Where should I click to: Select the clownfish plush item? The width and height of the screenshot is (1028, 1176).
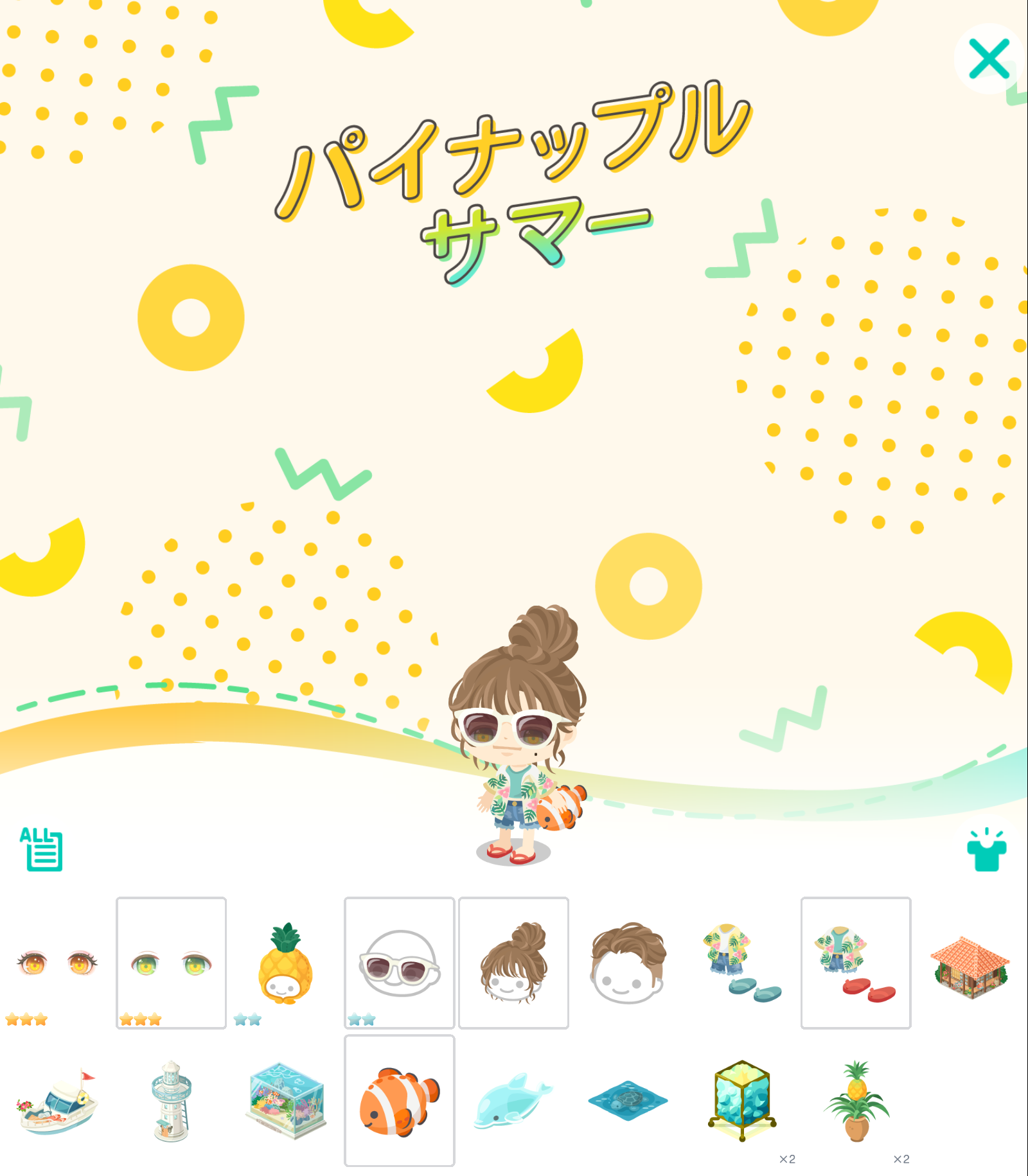tap(399, 1101)
